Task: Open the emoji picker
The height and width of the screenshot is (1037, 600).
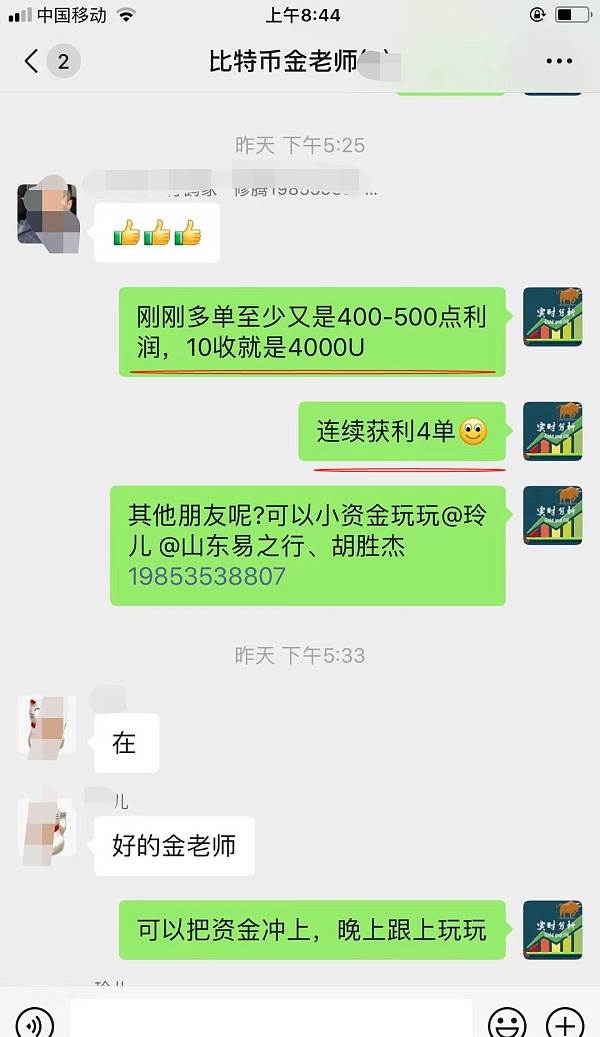Action: [507, 1022]
